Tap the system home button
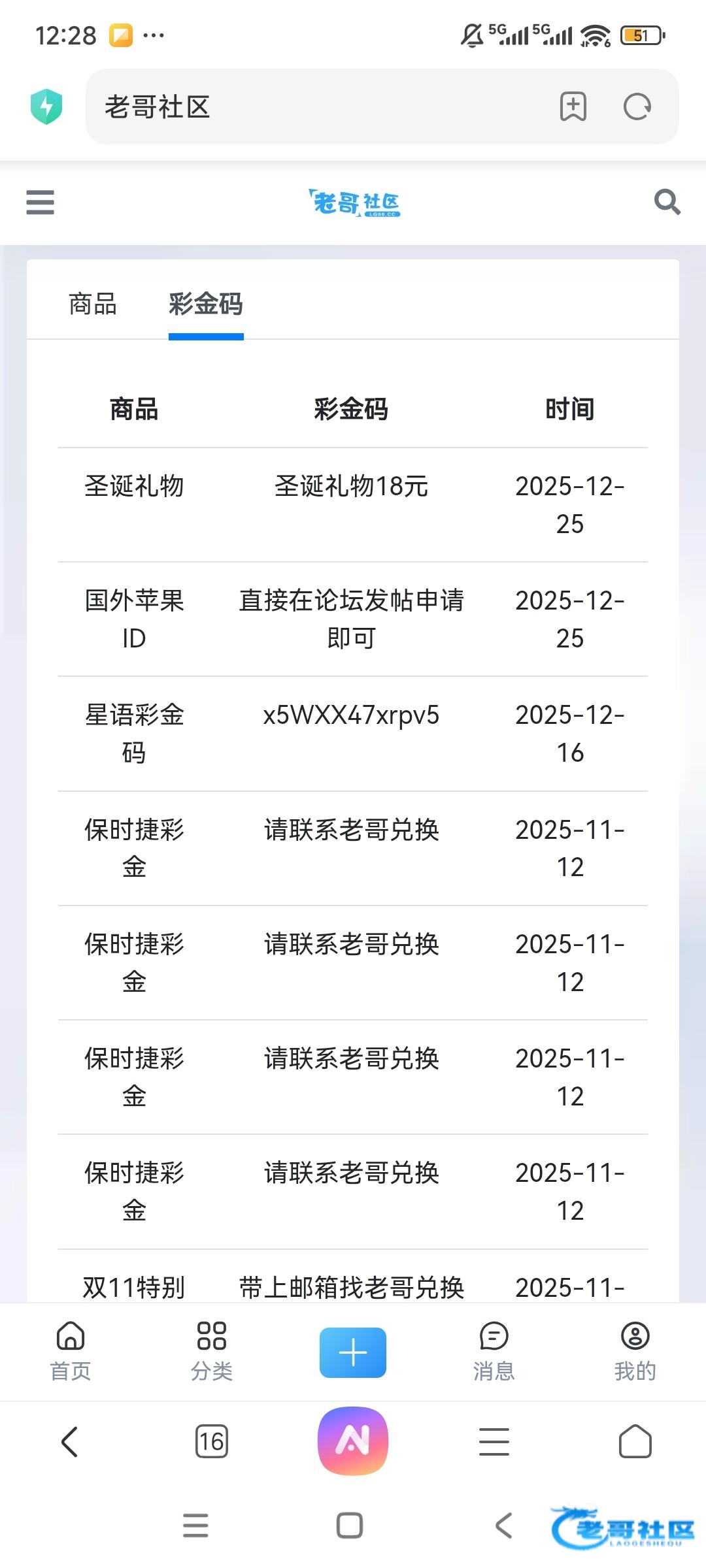Viewport: 706px width, 1568px height. click(350, 1526)
